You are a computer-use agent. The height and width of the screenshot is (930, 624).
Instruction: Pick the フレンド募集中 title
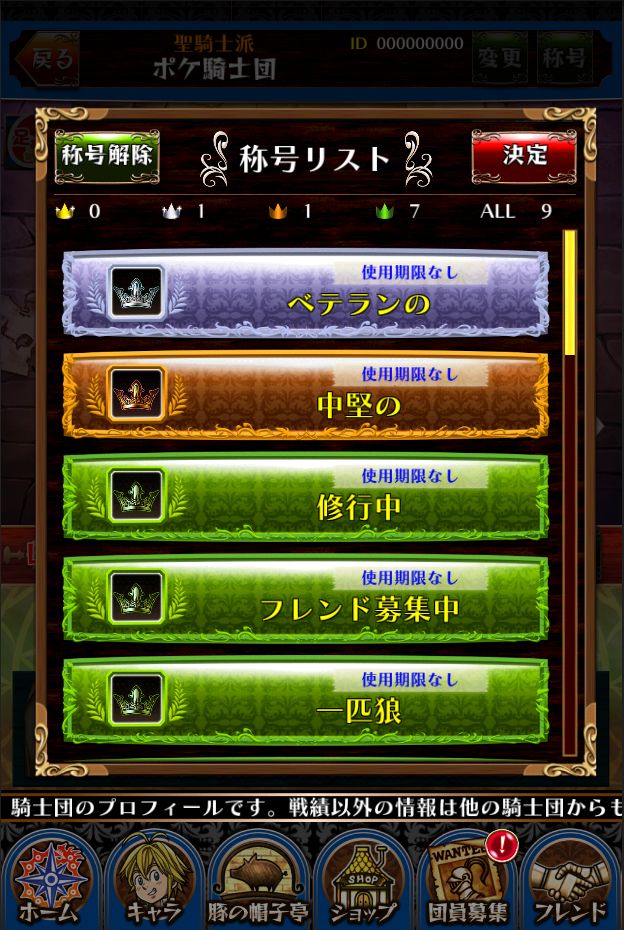pyautogui.click(x=305, y=599)
